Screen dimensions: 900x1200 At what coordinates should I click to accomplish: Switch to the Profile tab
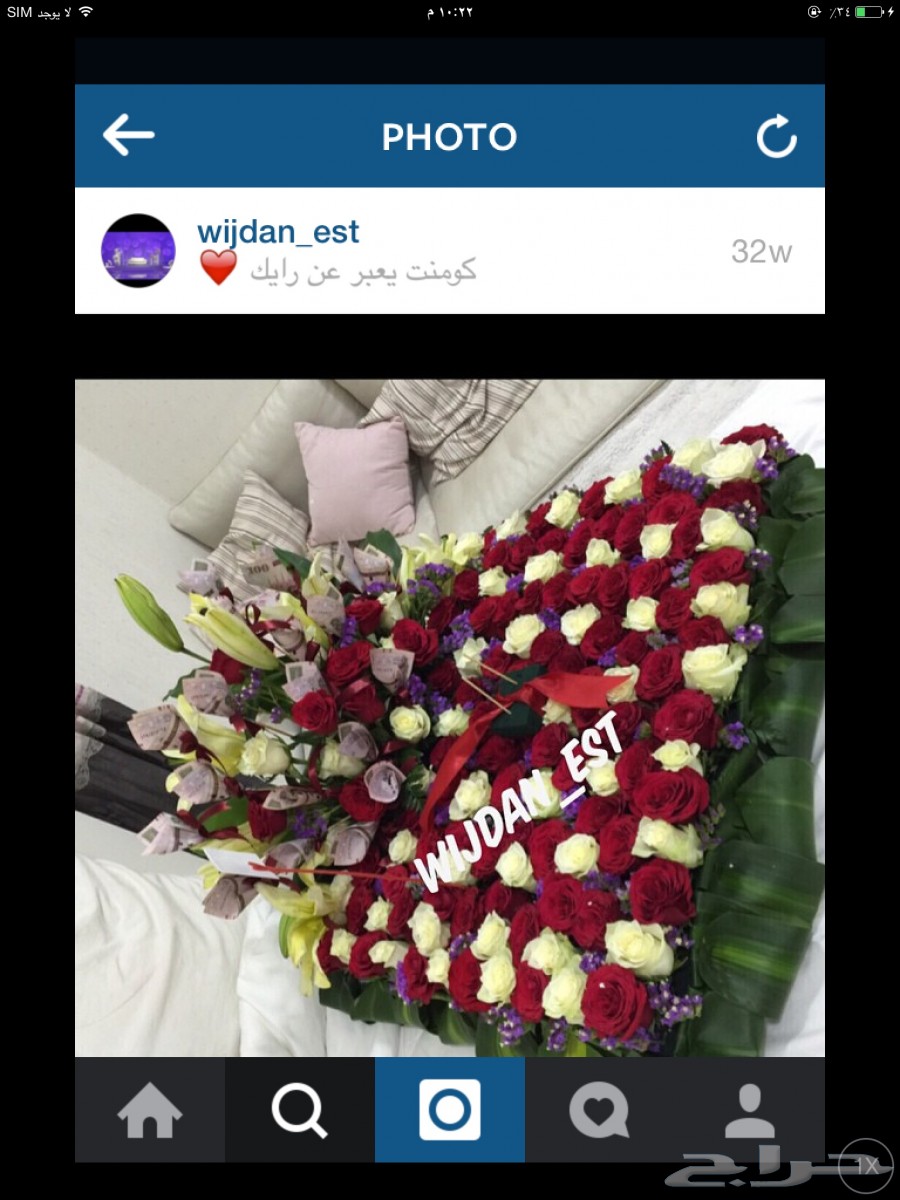(x=750, y=1110)
